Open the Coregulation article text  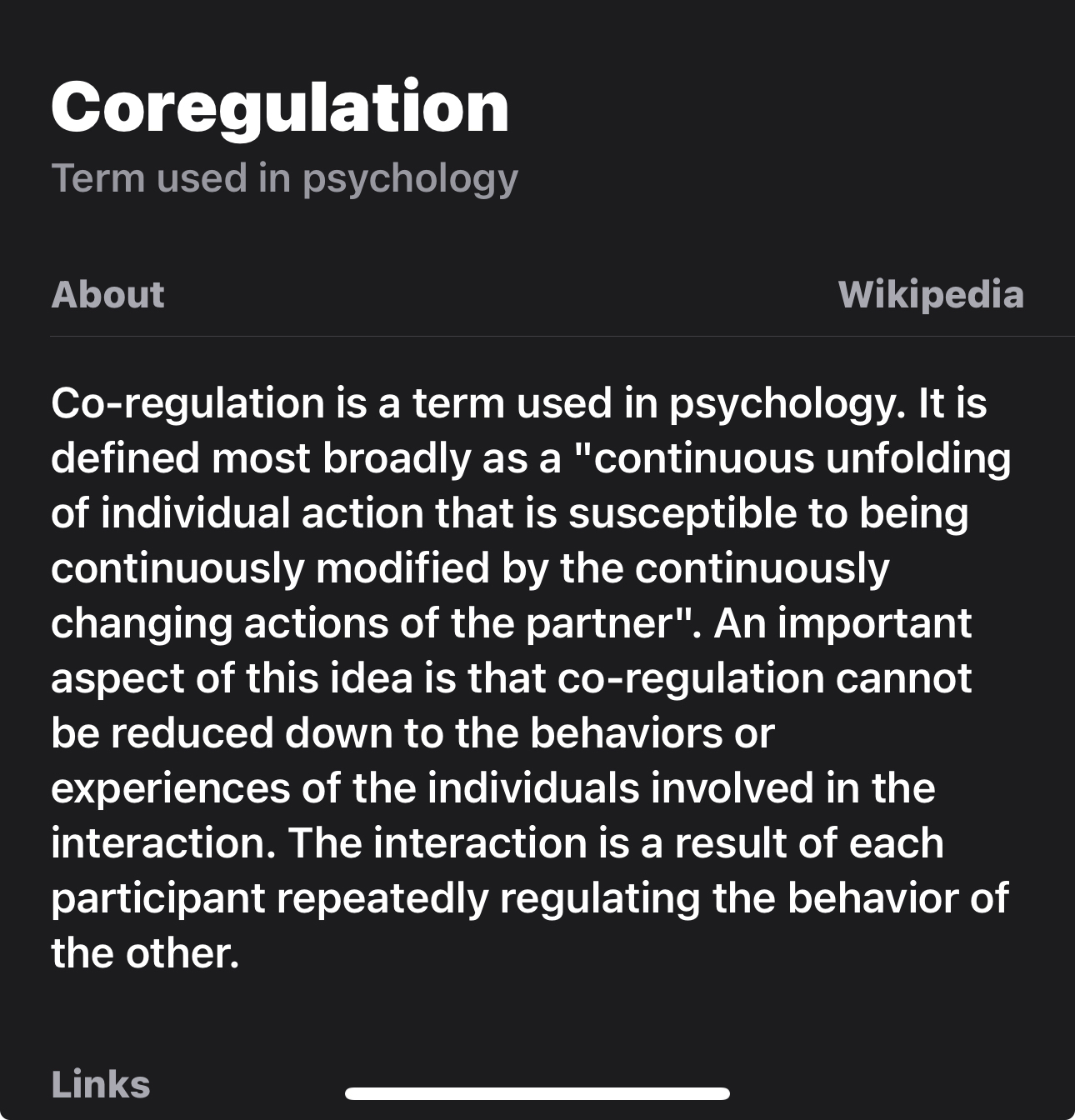pos(530,677)
